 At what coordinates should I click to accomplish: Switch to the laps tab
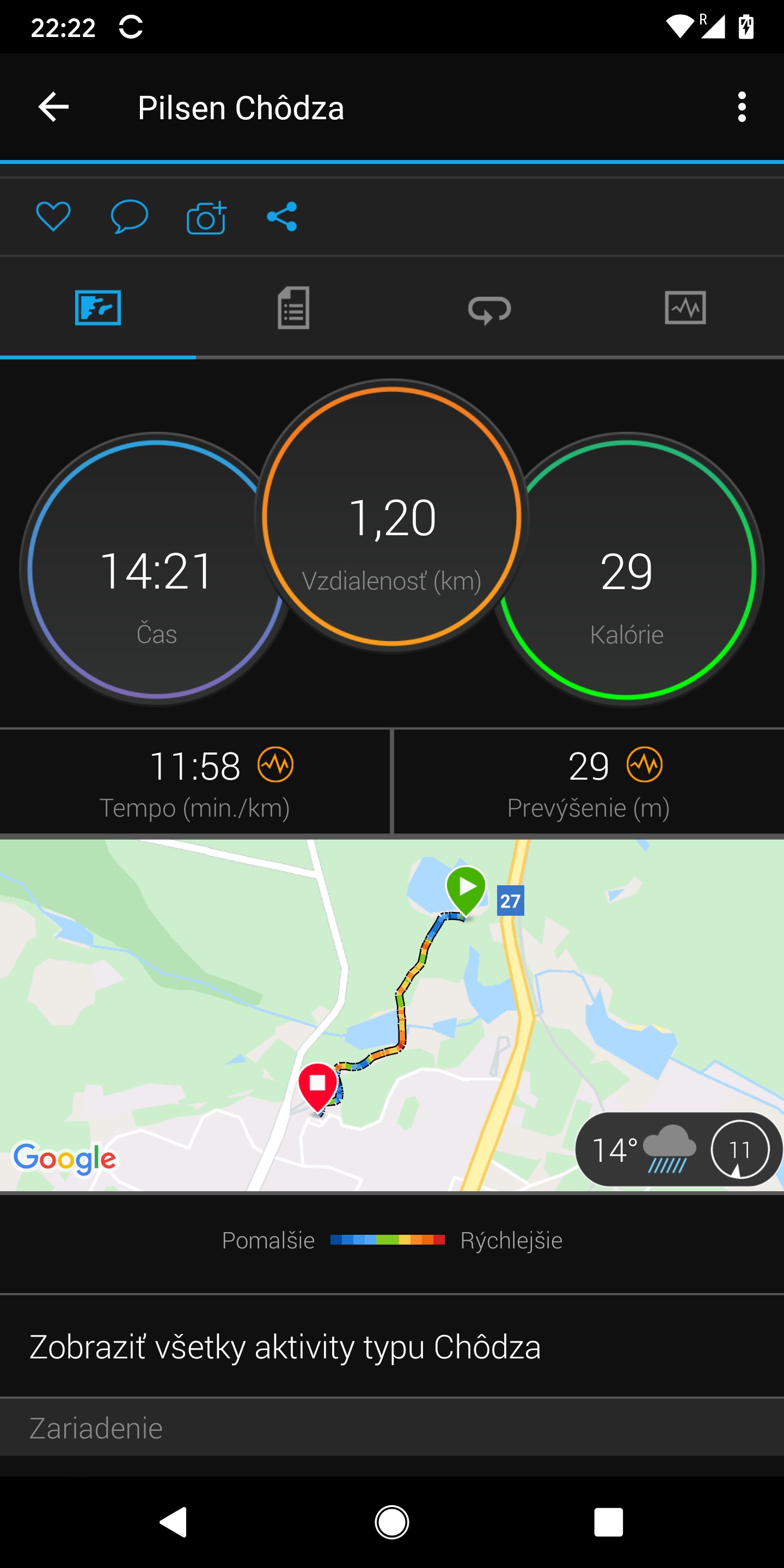[x=490, y=308]
